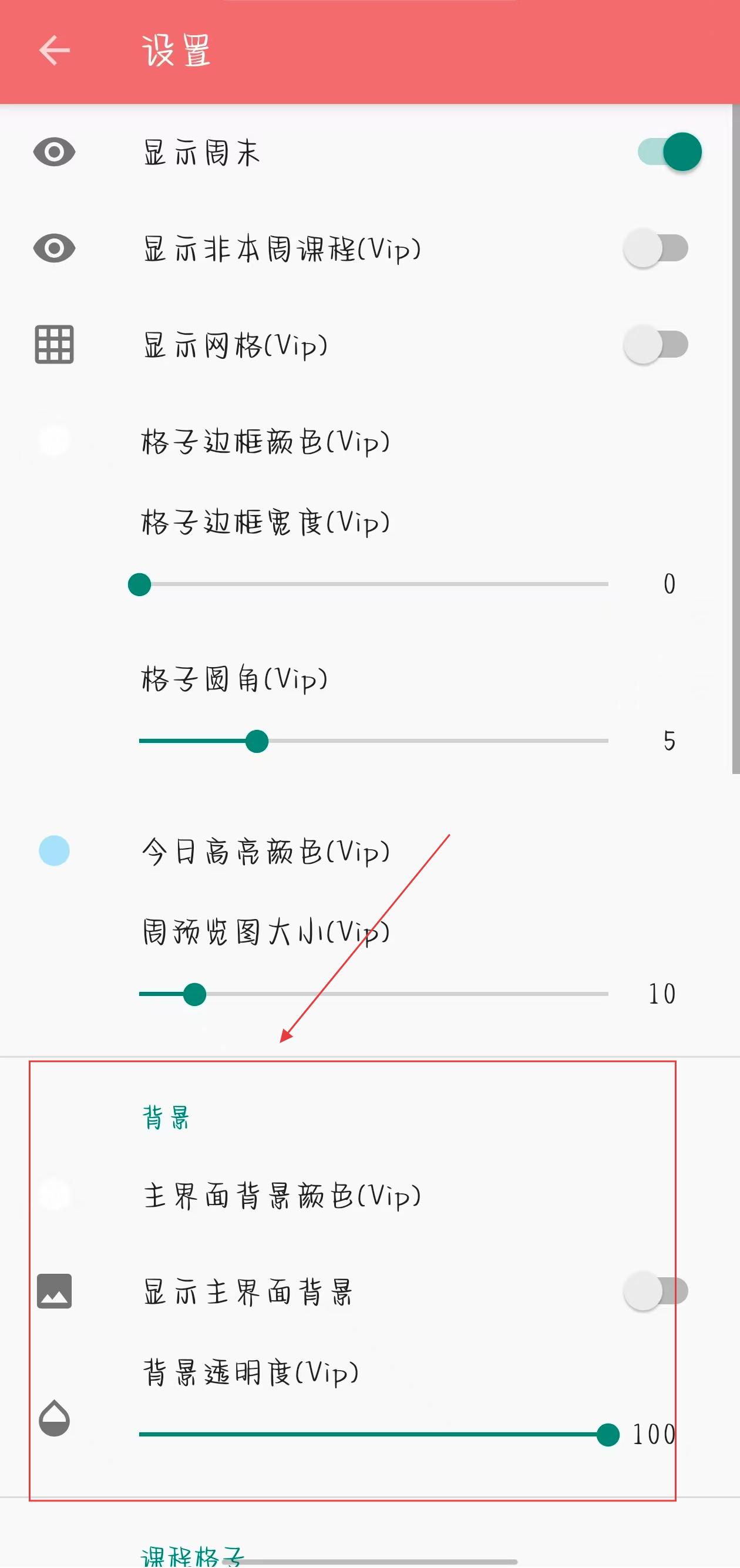Tap the 格子圆角(Vip) slider track
Viewport: 740px width, 1568px height.
click(374, 741)
